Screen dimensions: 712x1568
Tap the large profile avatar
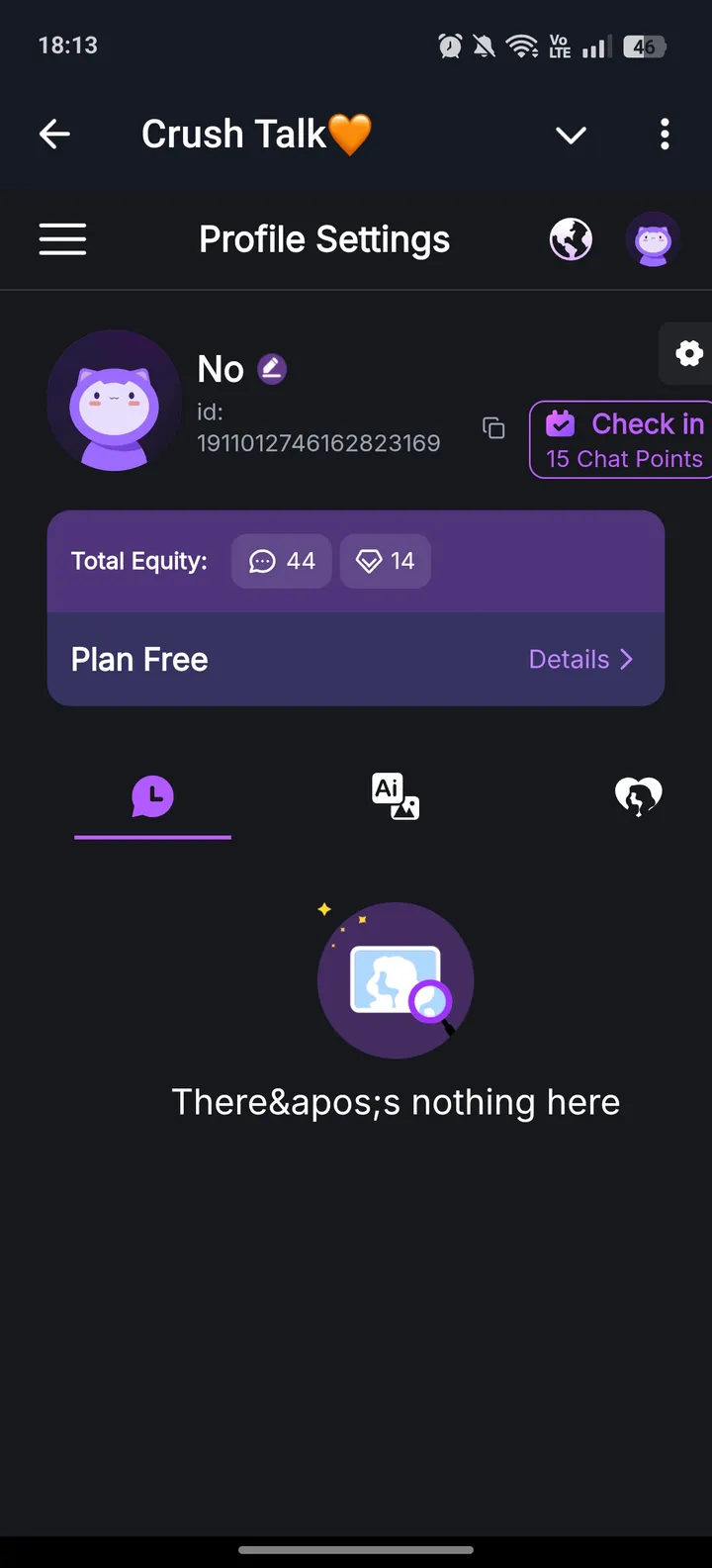click(115, 402)
